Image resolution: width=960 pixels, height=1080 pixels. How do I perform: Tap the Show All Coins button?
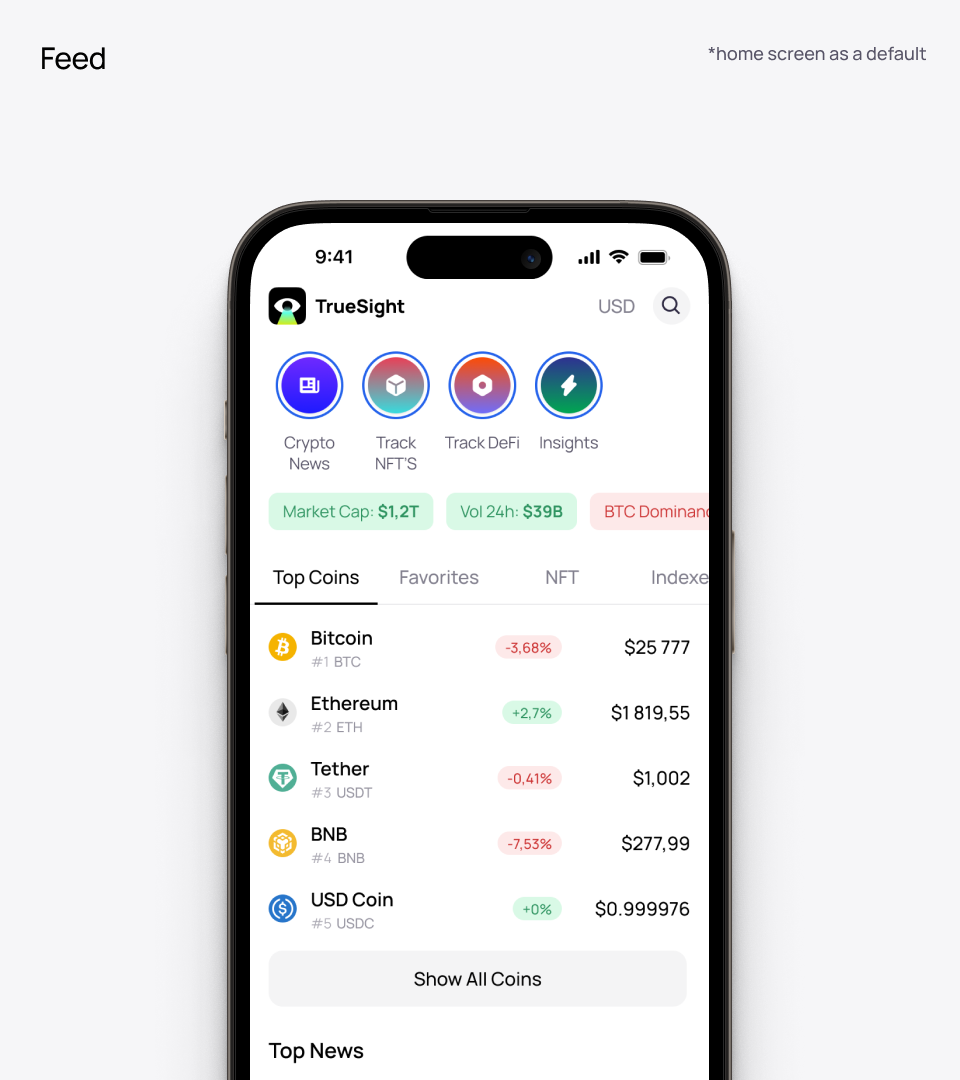pos(478,979)
